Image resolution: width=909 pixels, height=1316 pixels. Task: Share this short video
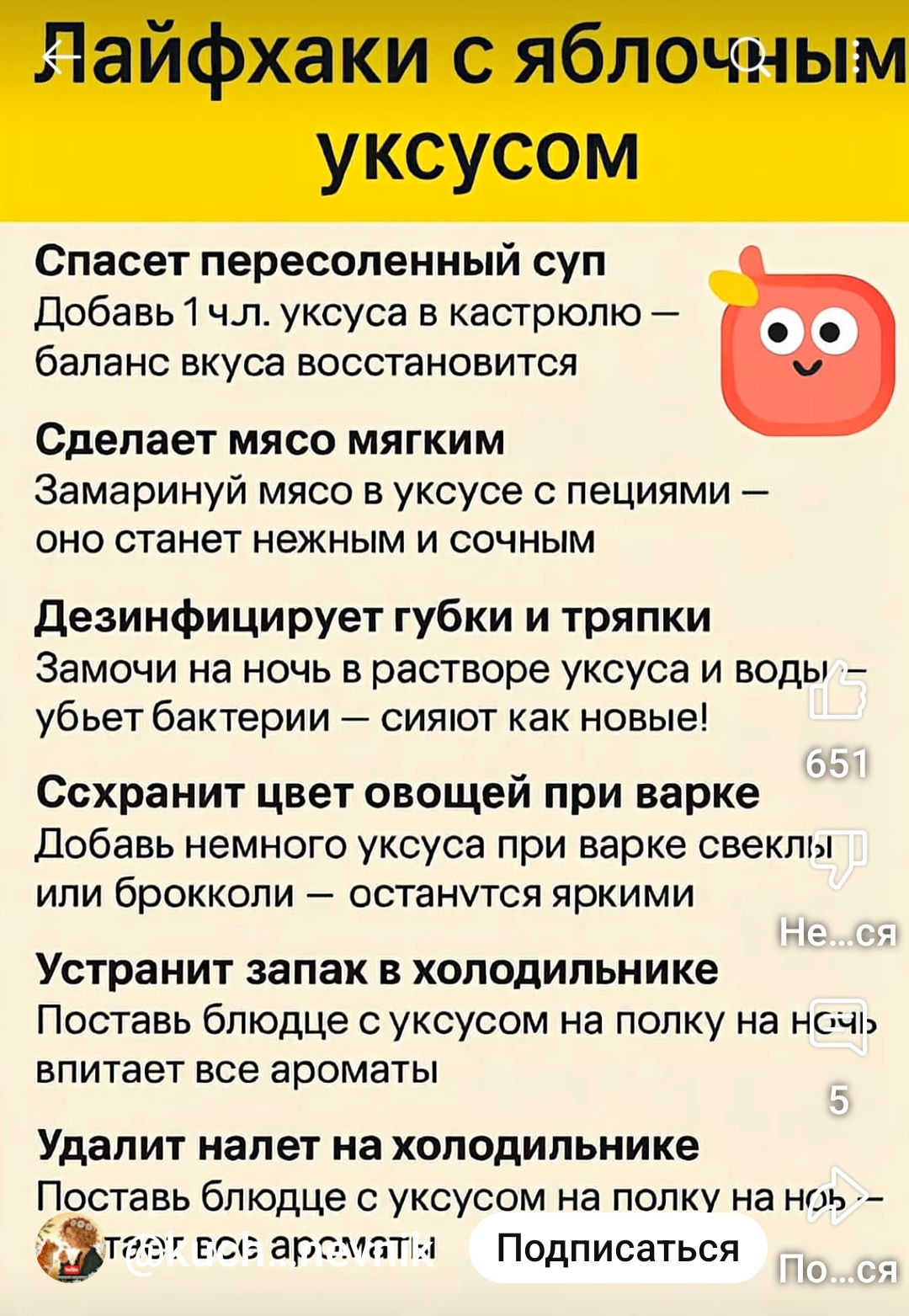(x=837, y=1196)
